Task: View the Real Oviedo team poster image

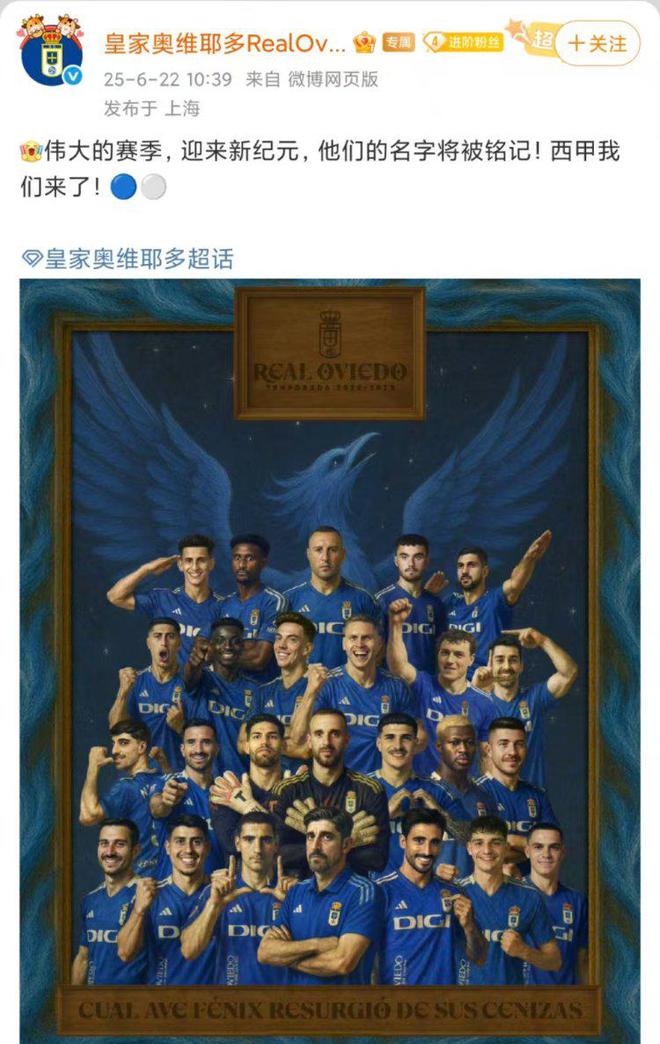Action: pyautogui.click(x=330, y=660)
